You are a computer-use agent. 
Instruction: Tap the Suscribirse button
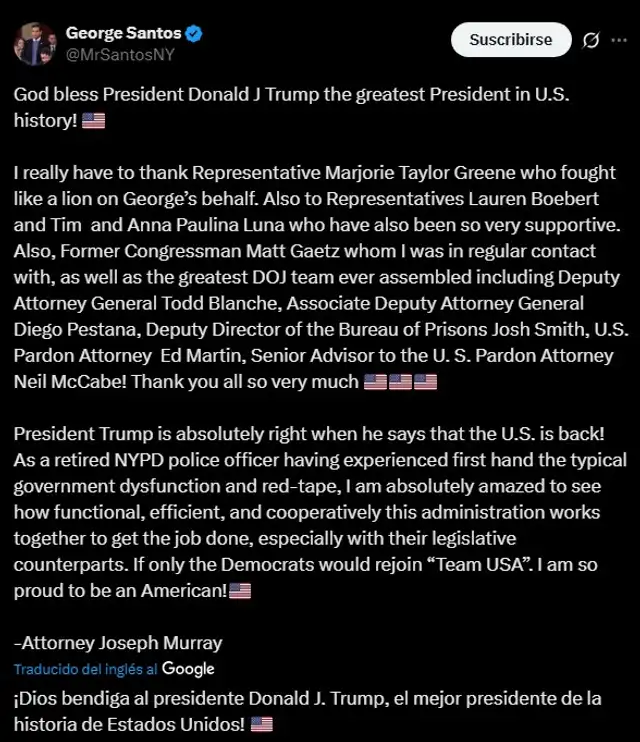pyautogui.click(x=511, y=40)
